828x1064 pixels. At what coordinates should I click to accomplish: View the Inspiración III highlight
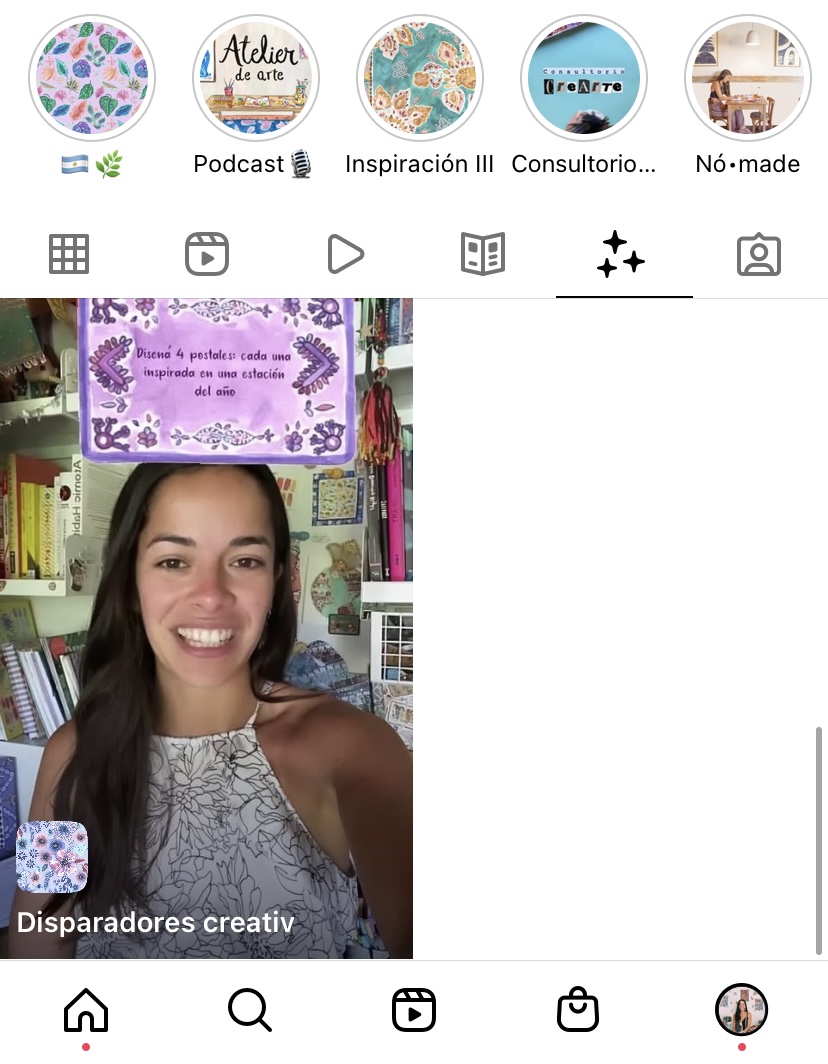pos(420,80)
